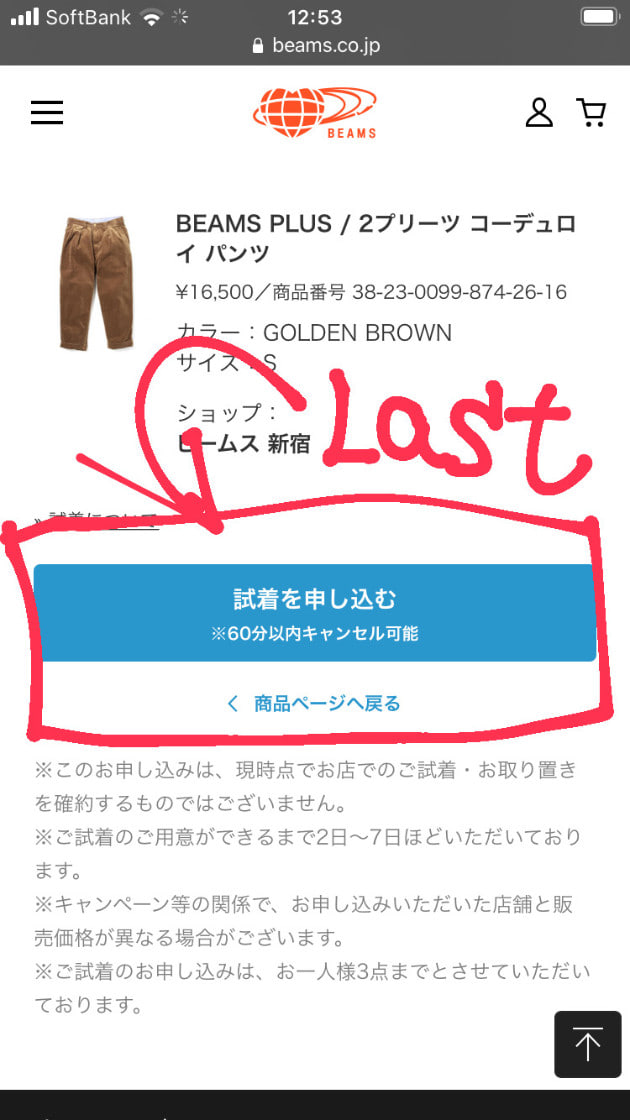The image size is (630, 1120).
Task: Open the hamburger menu
Action: coord(47,113)
